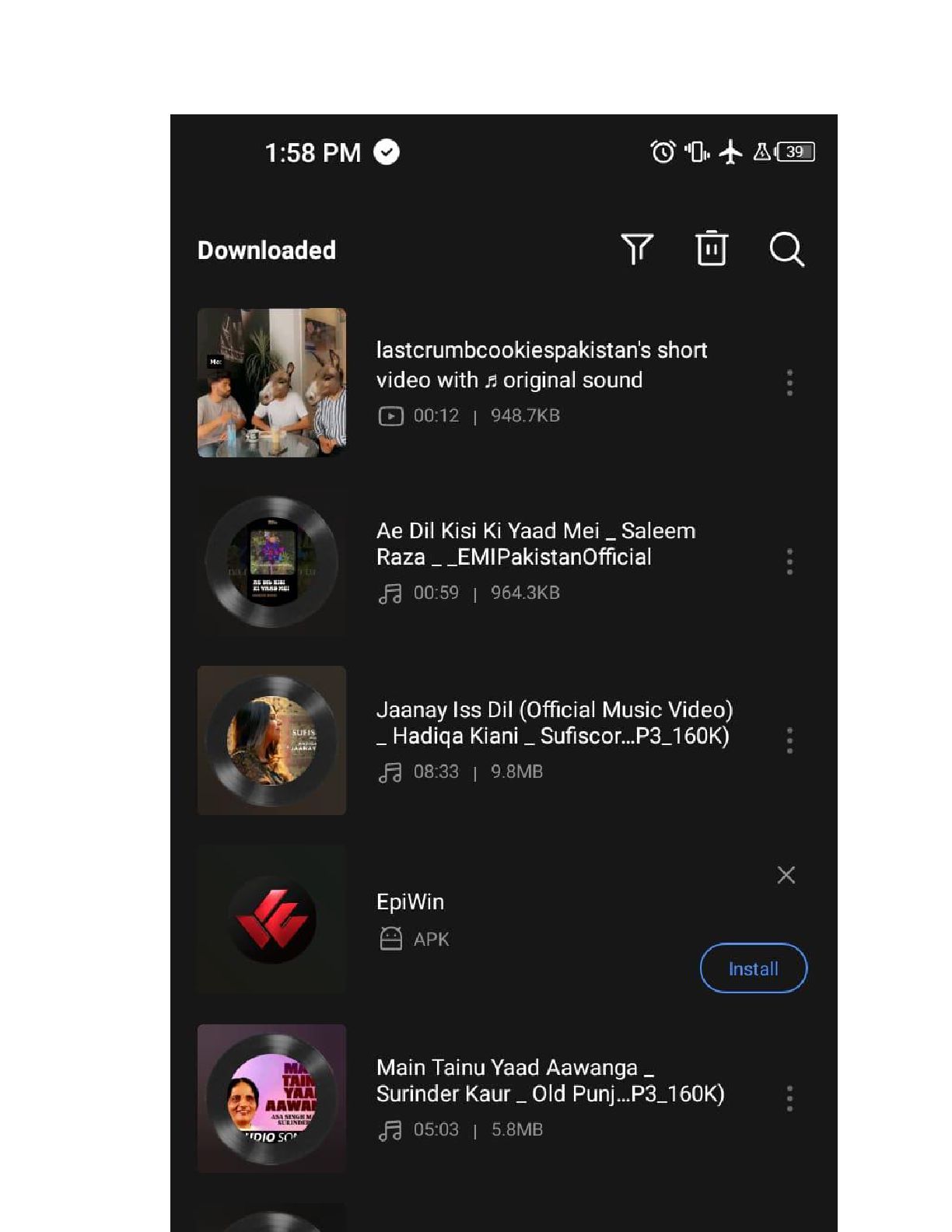Open more options for Jaanay Iss Dil
The height and width of the screenshot is (1232, 952).
[789, 740]
